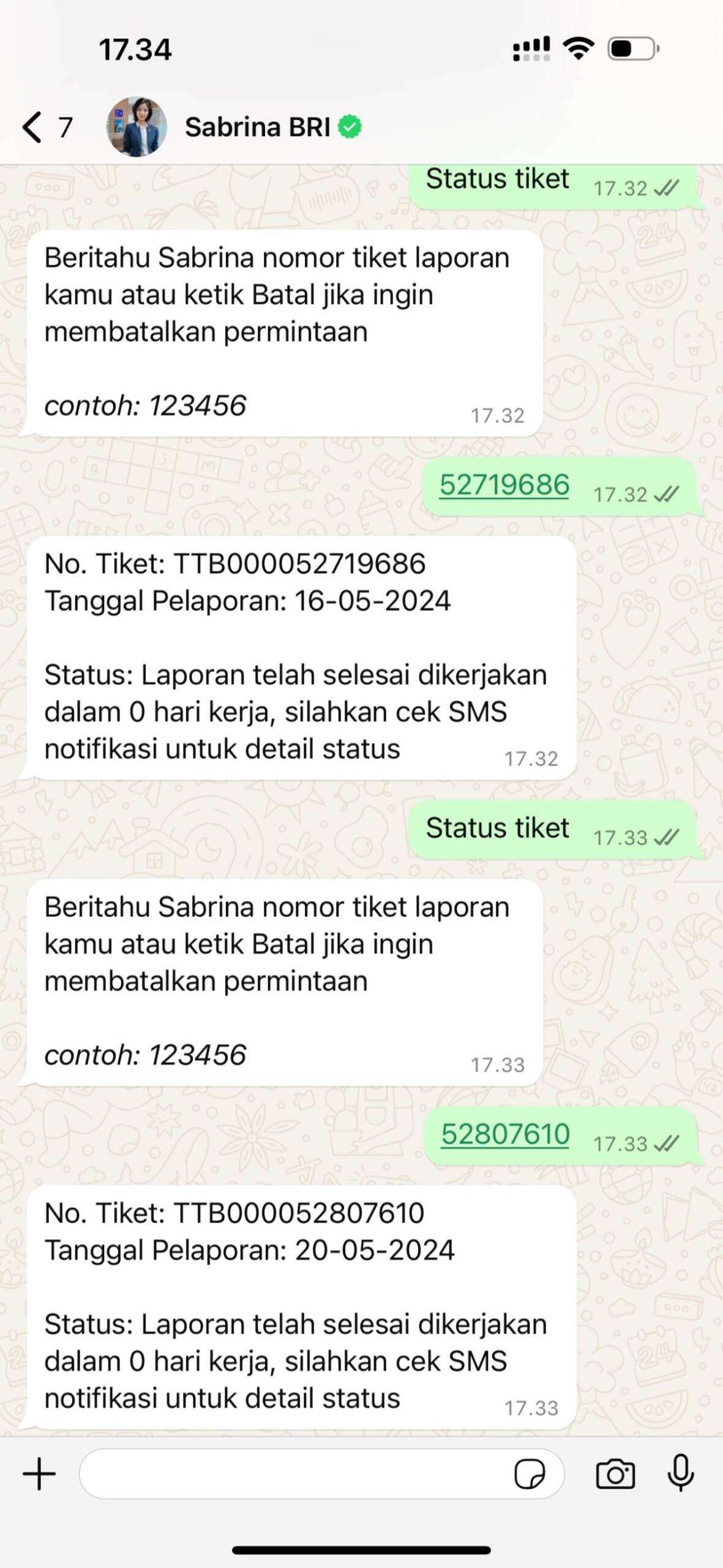Tap the linked number 52719686
The image size is (723, 1568).
pyautogui.click(x=504, y=485)
